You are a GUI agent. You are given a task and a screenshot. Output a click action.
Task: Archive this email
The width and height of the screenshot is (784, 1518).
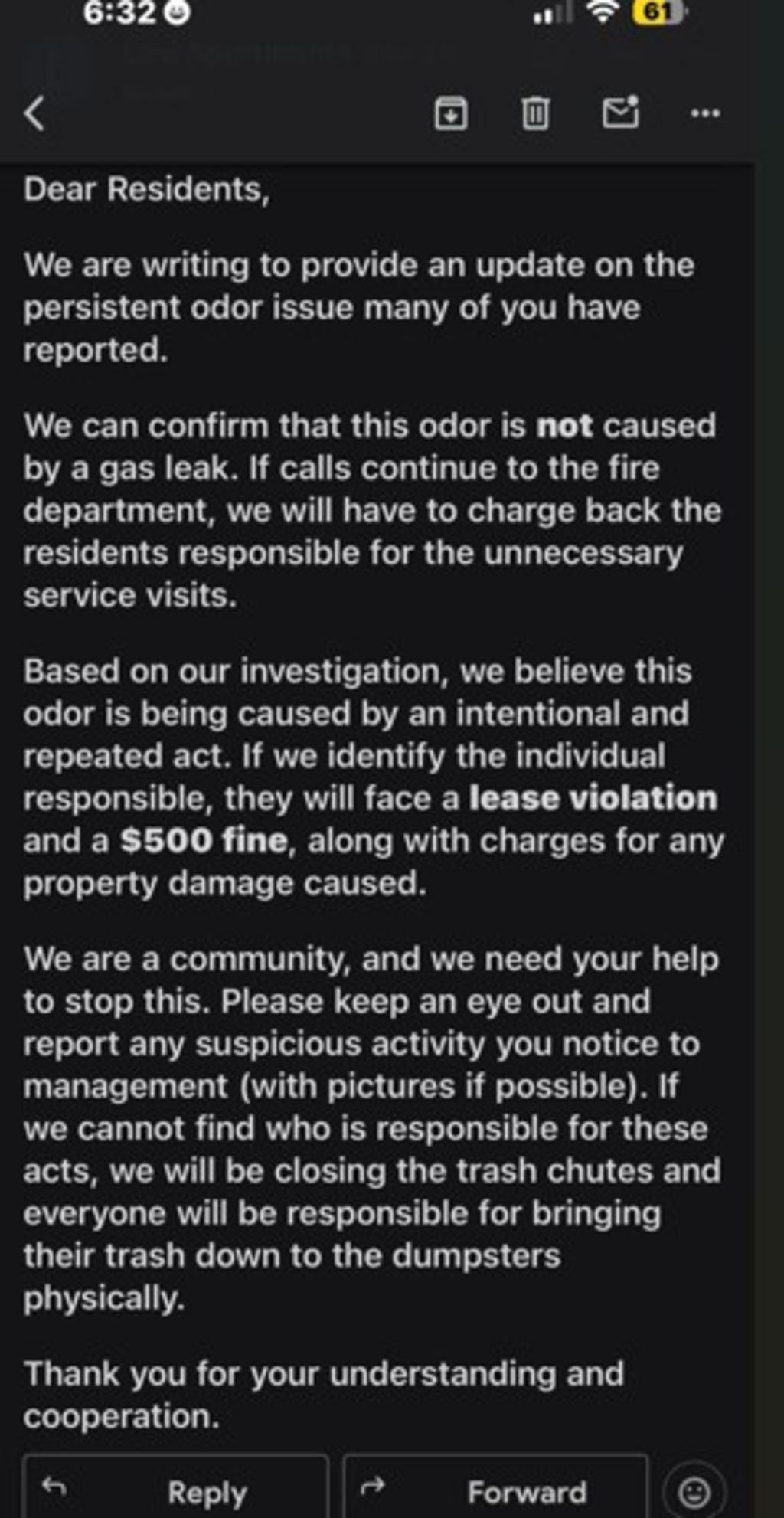tap(451, 114)
